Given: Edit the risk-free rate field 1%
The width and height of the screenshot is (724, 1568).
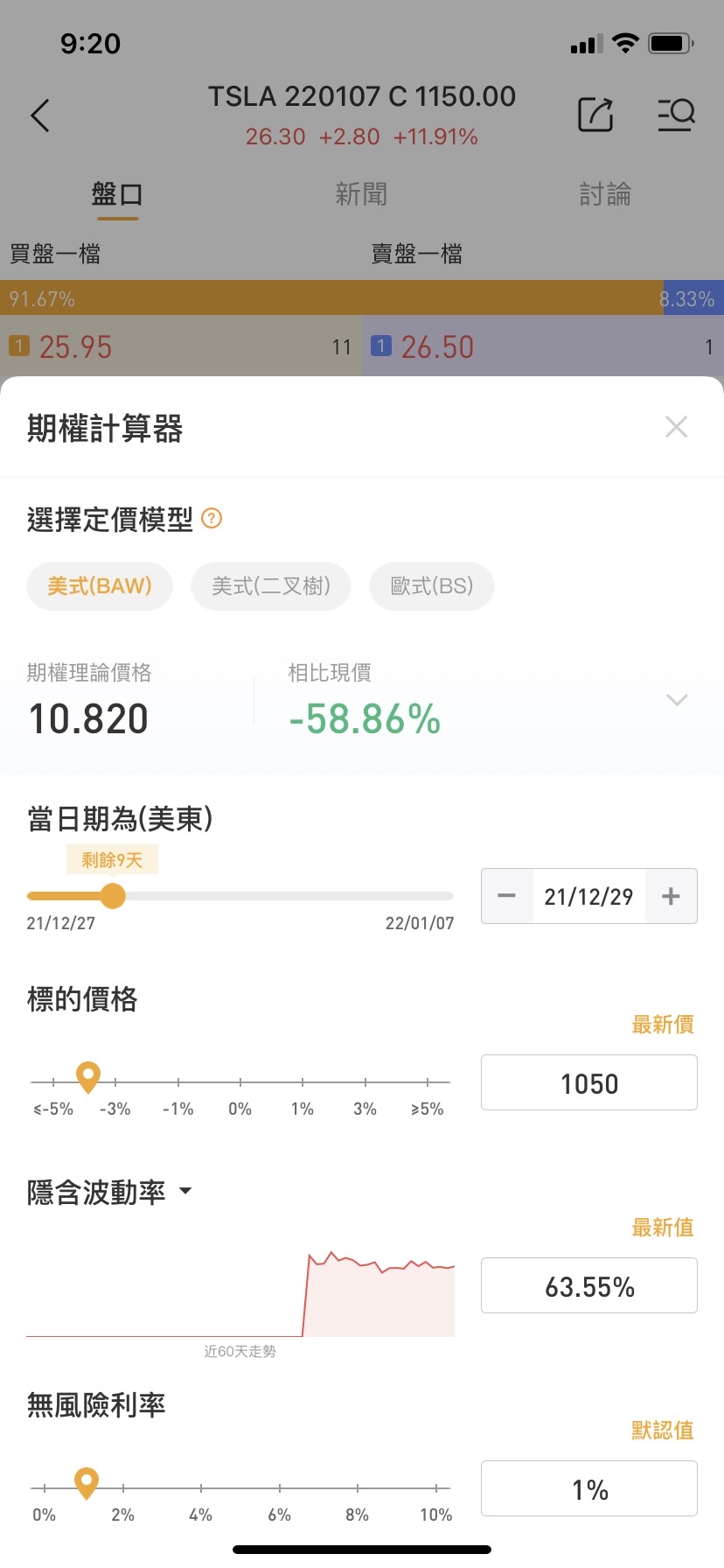Looking at the screenshot, I should click(588, 1489).
